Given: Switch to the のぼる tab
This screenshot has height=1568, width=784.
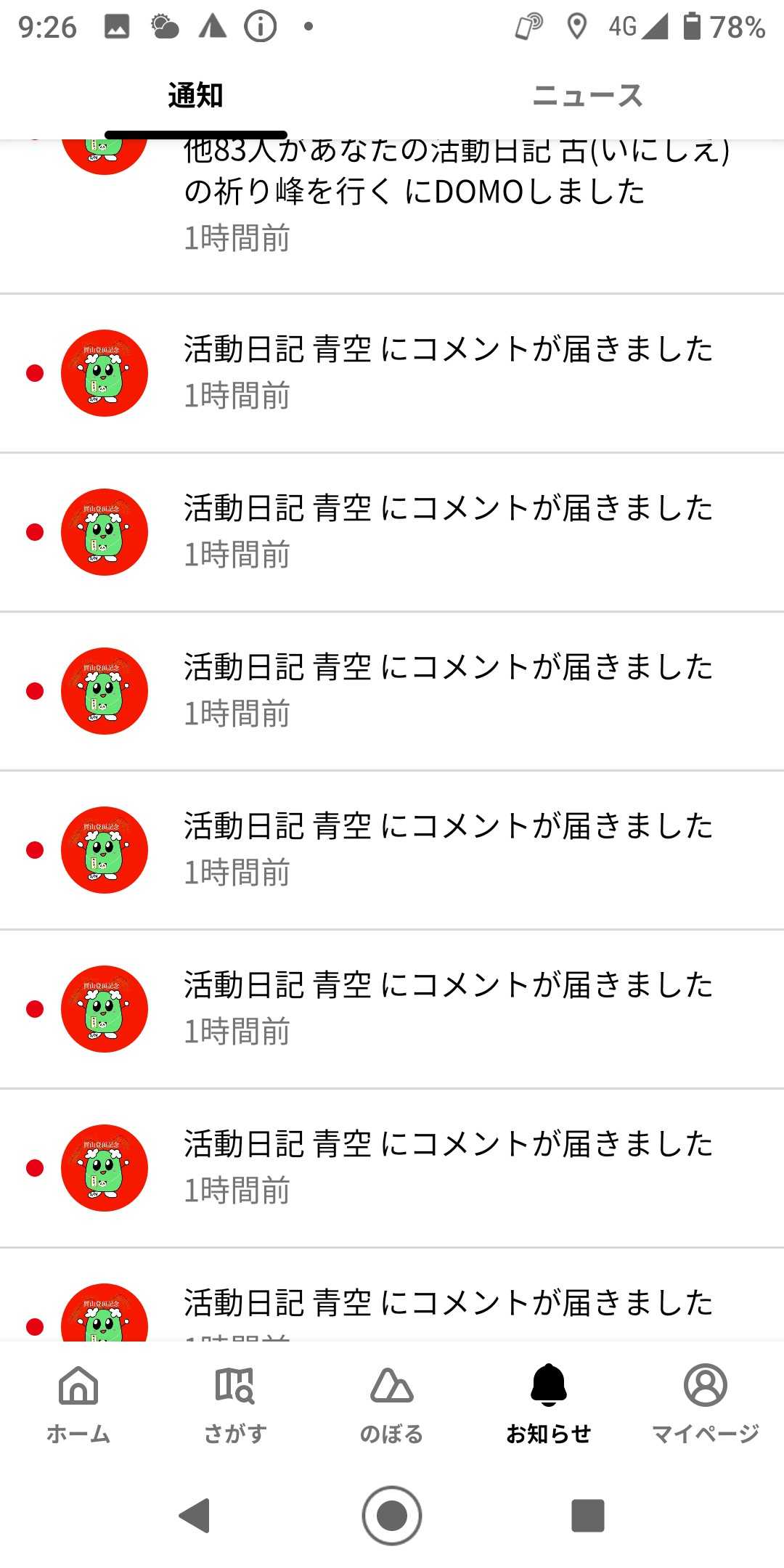Looking at the screenshot, I should click(x=392, y=1404).
